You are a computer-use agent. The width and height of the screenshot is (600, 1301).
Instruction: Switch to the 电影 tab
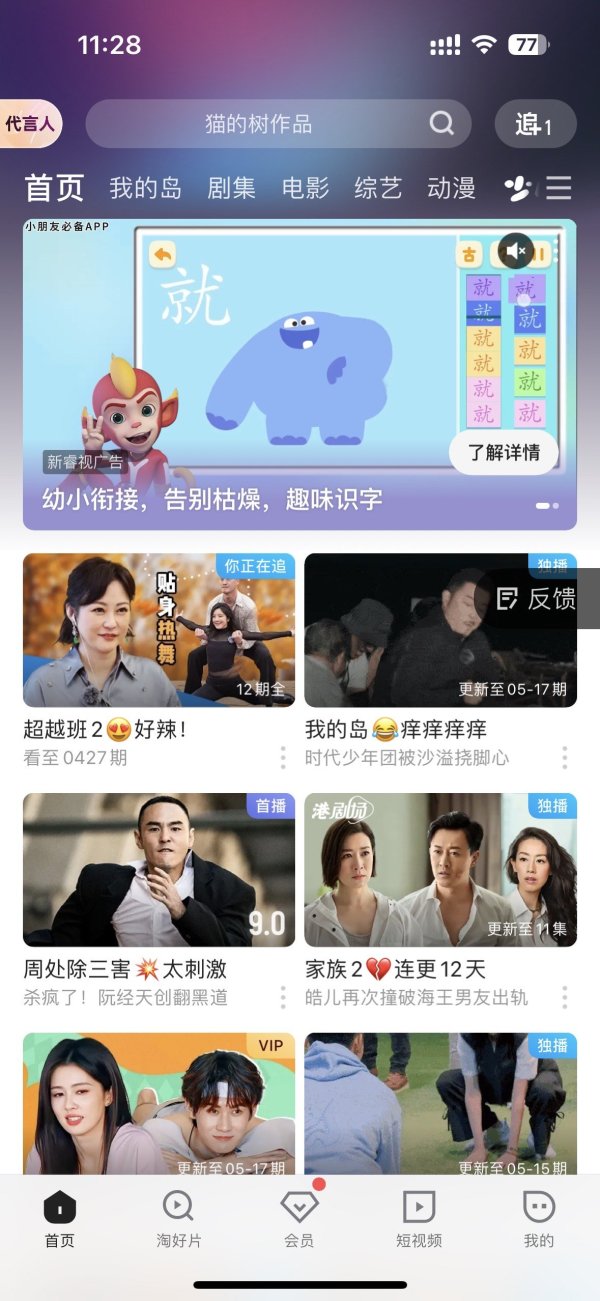[305, 188]
